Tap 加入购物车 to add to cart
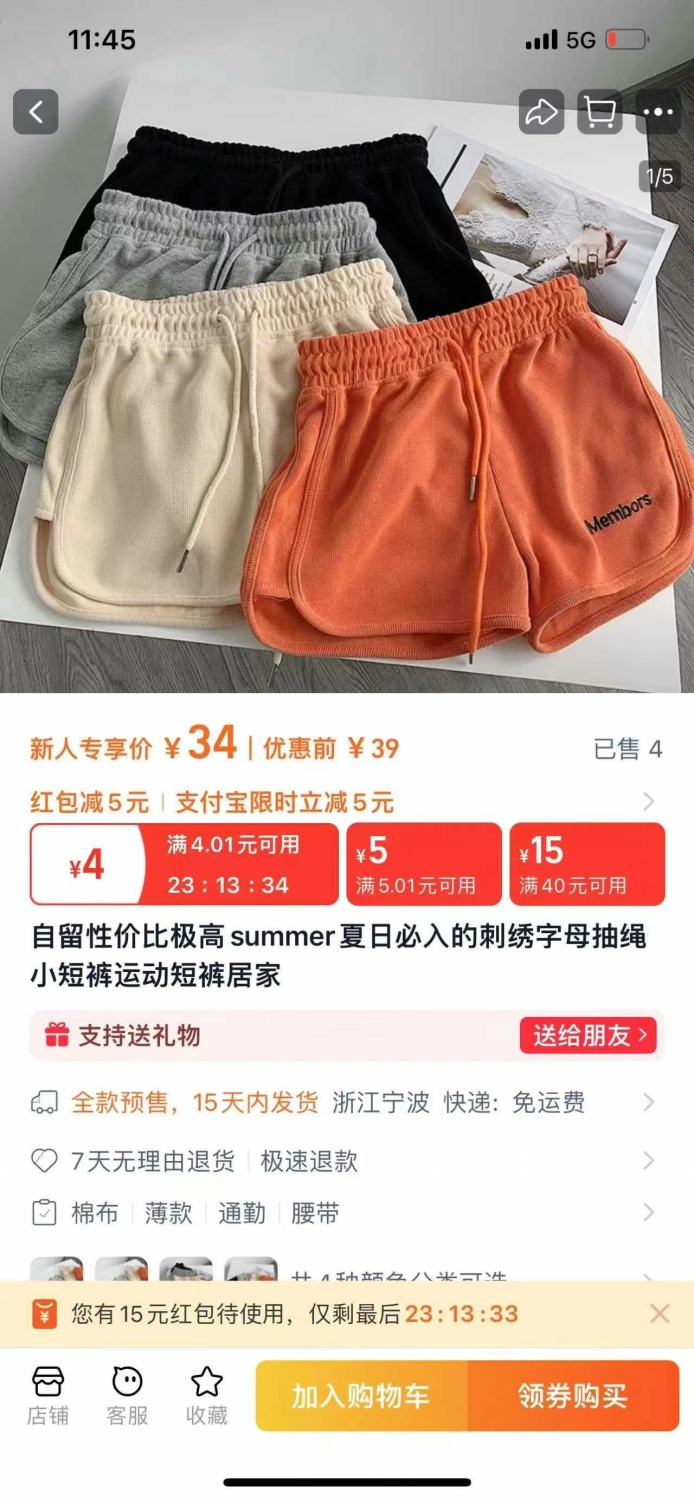694x1500 pixels. coord(361,1396)
